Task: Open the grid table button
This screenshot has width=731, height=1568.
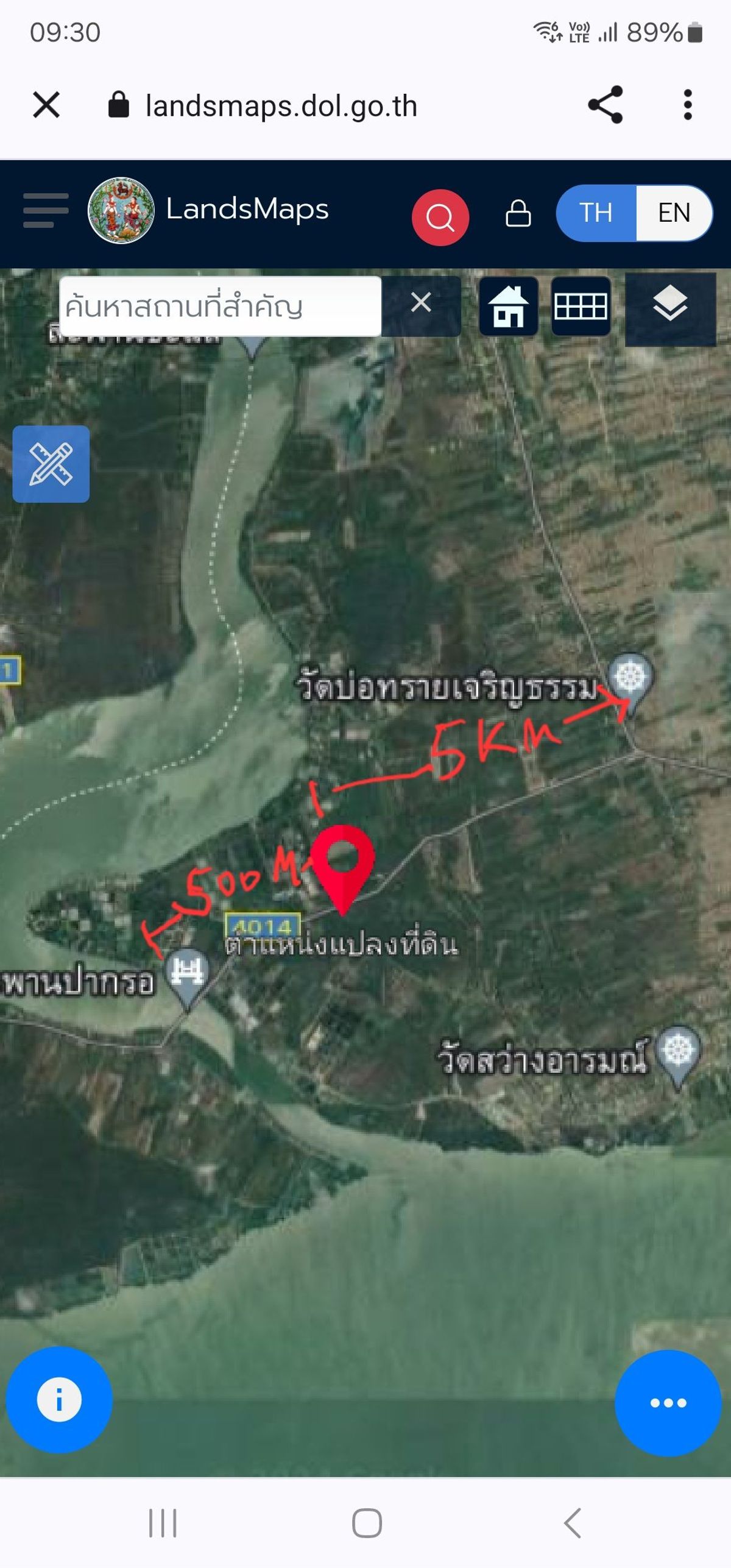Action: click(581, 306)
